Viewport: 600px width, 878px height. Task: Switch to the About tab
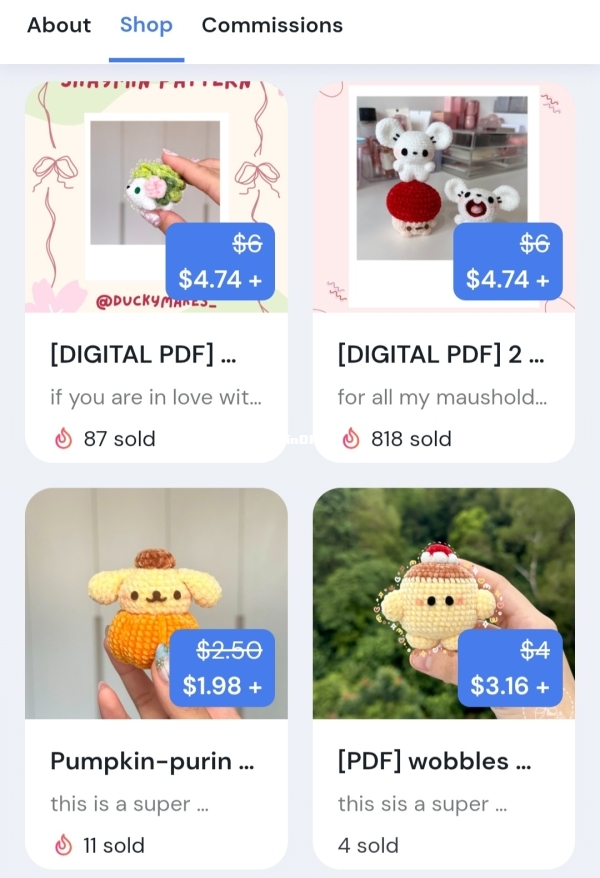click(x=59, y=25)
